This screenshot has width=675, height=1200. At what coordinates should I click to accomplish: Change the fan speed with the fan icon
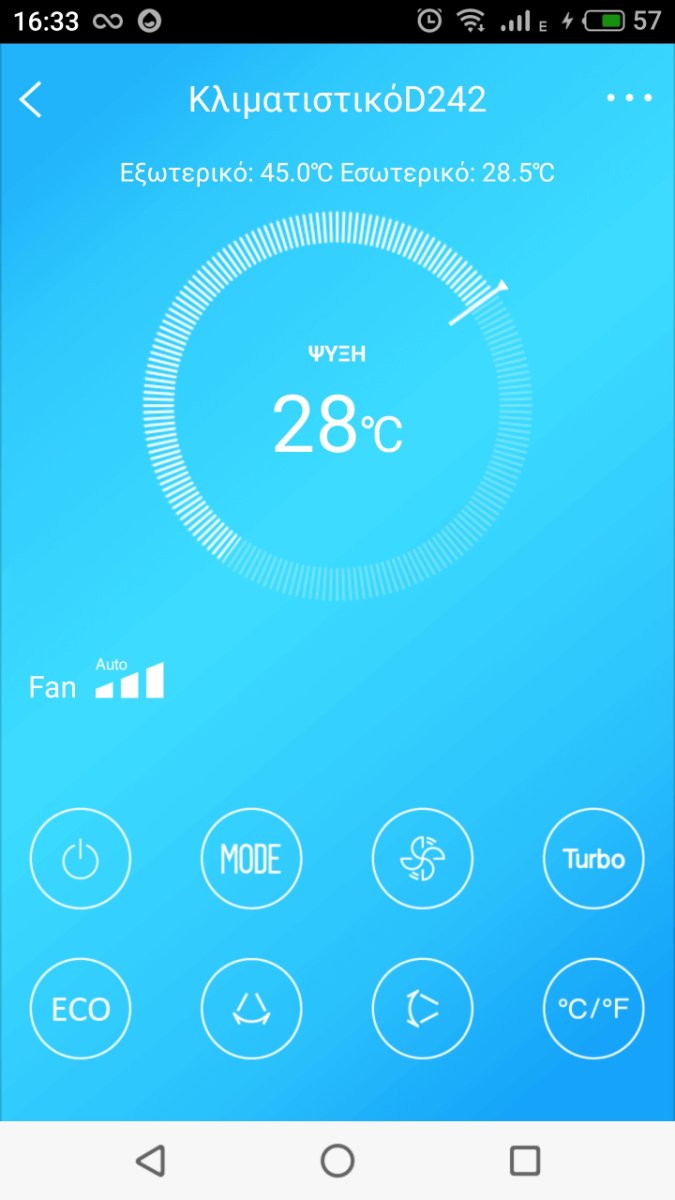click(x=422, y=858)
